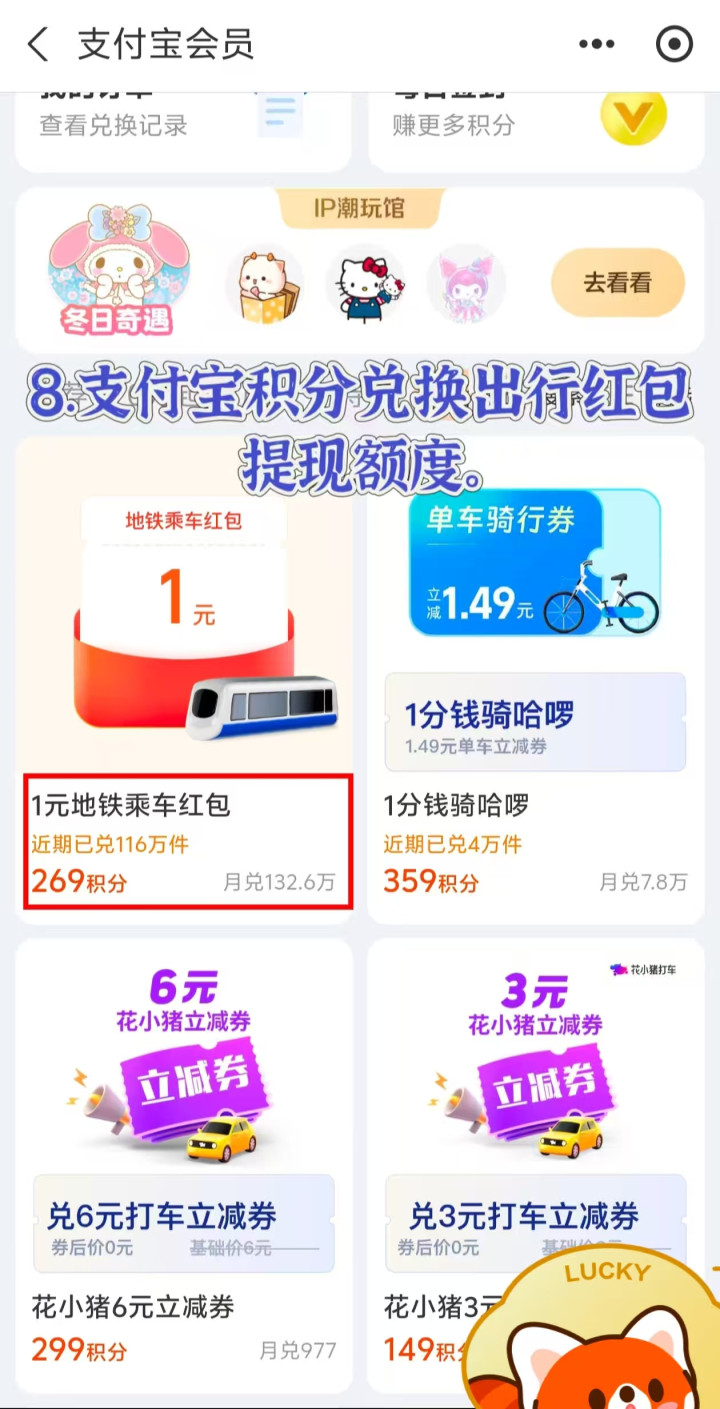Close the mini program with the circle icon

click(674, 45)
